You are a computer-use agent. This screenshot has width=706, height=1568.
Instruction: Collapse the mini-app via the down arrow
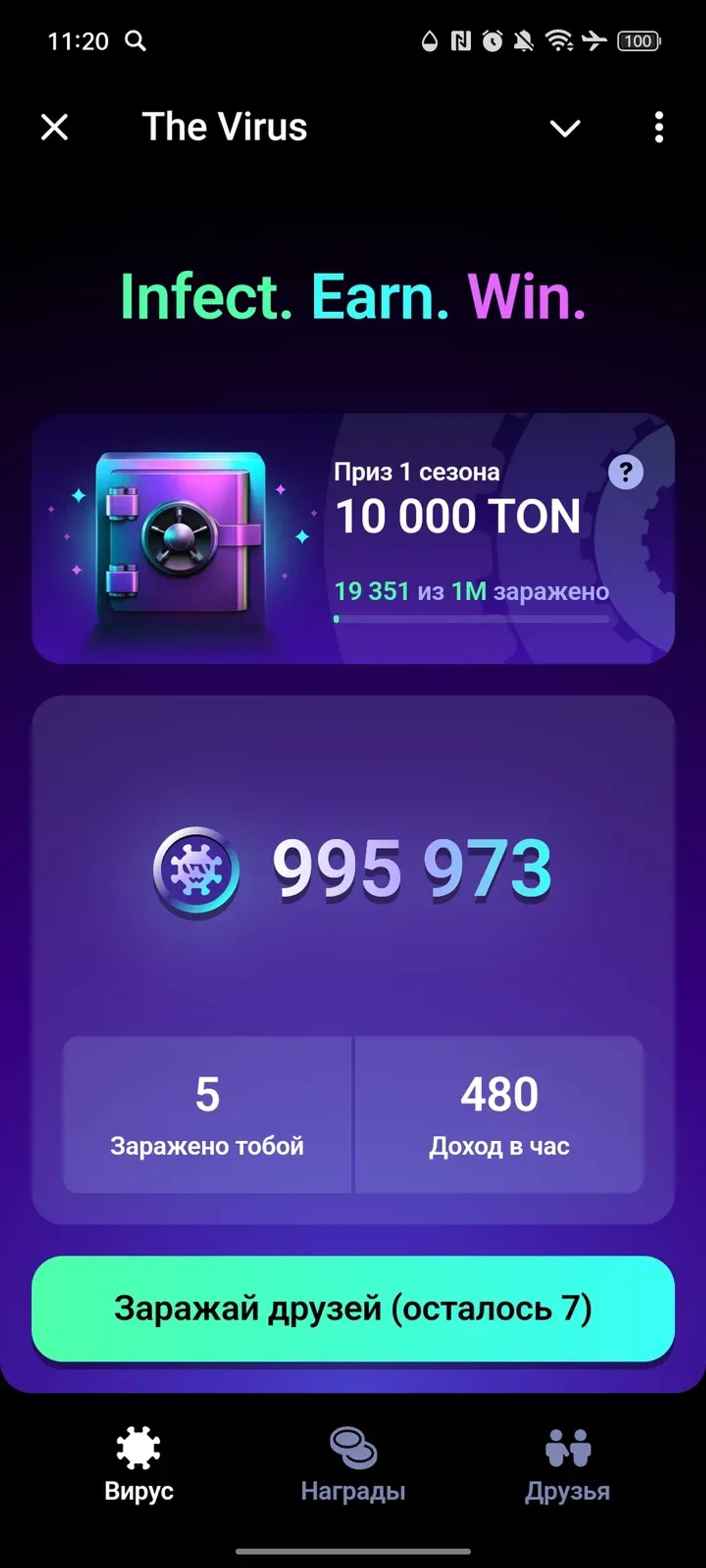click(564, 128)
